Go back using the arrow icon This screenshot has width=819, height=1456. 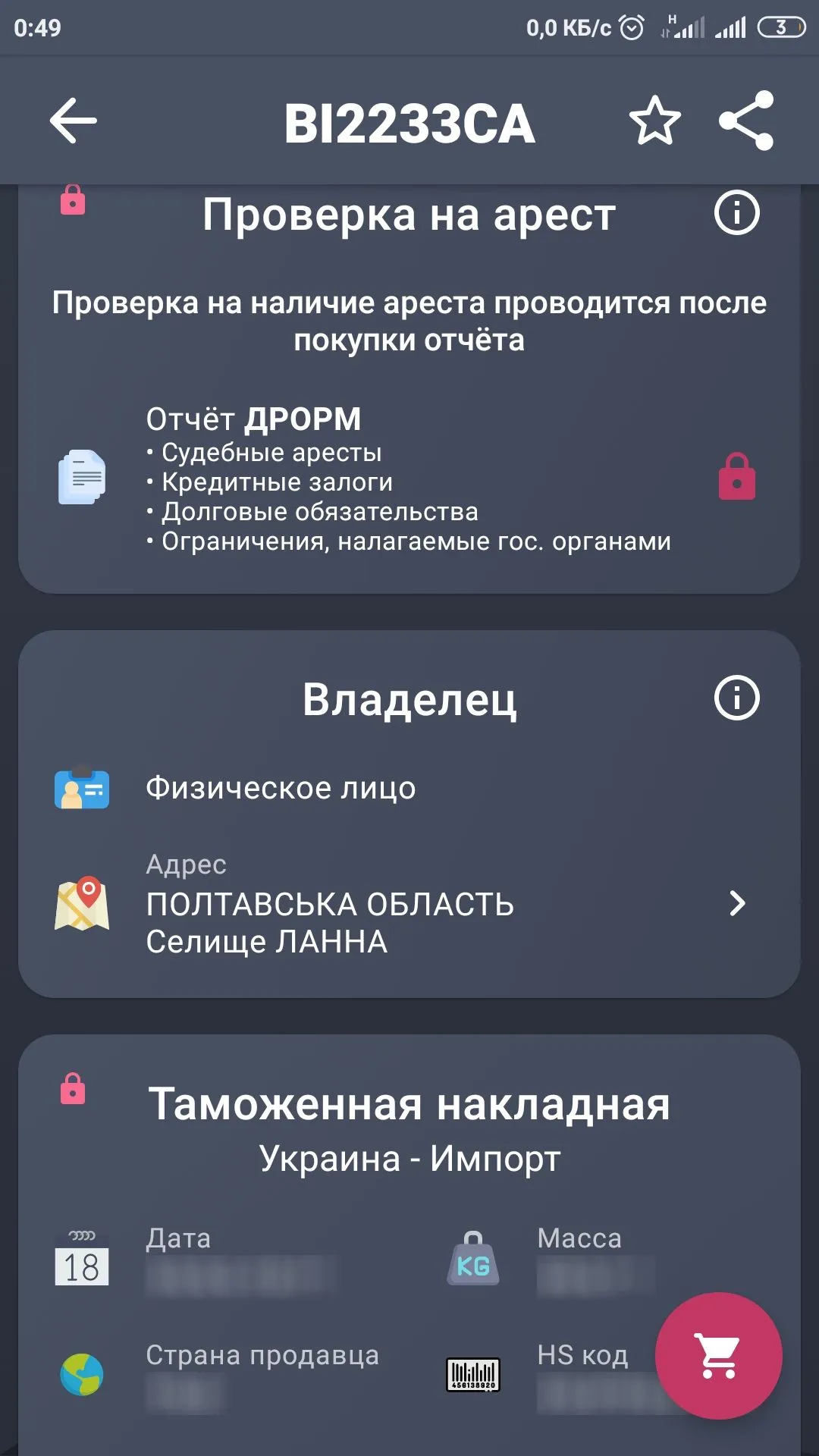click(74, 121)
